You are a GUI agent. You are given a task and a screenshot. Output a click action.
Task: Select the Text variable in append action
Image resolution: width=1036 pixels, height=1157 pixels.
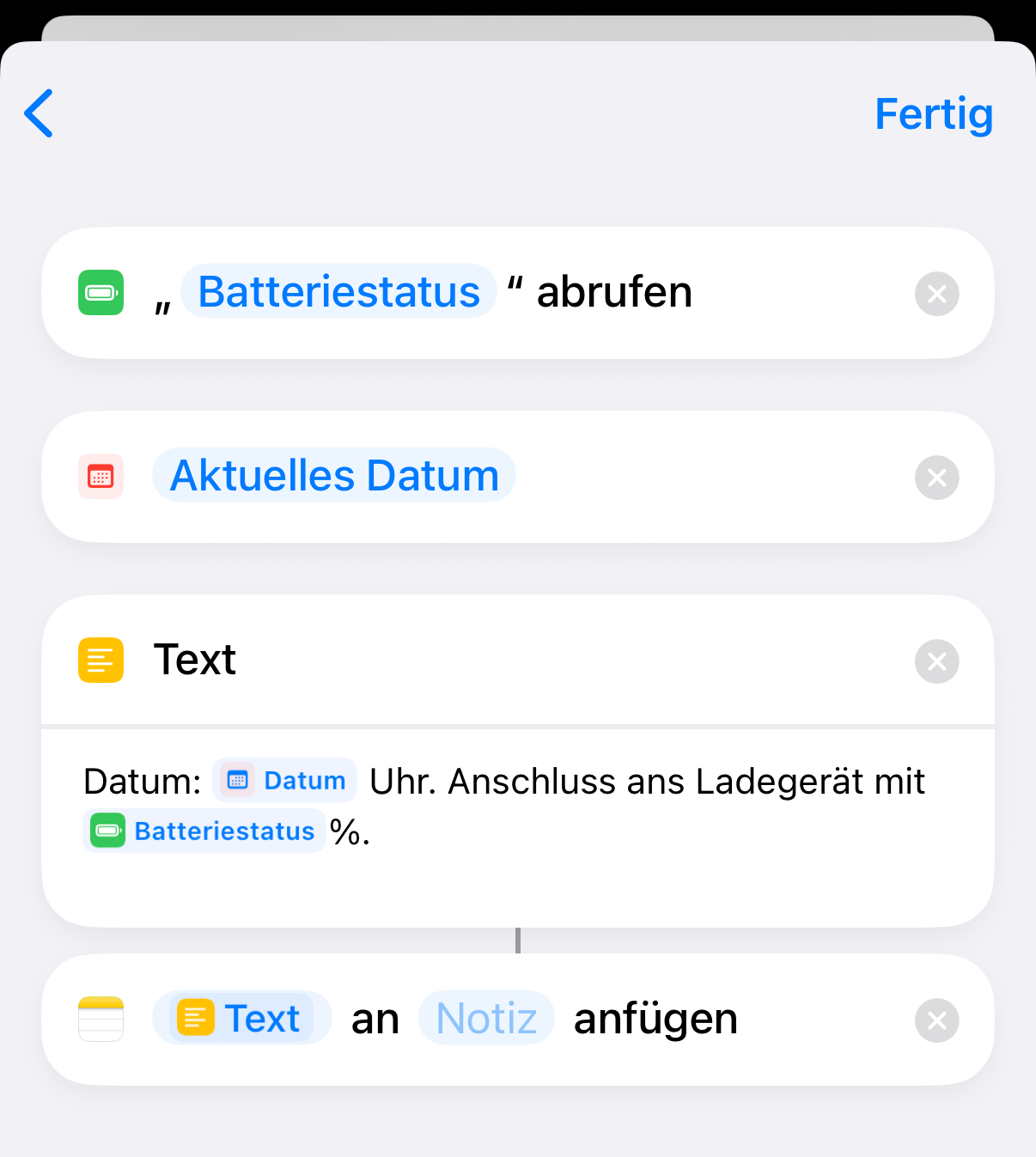click(241, 1019)
